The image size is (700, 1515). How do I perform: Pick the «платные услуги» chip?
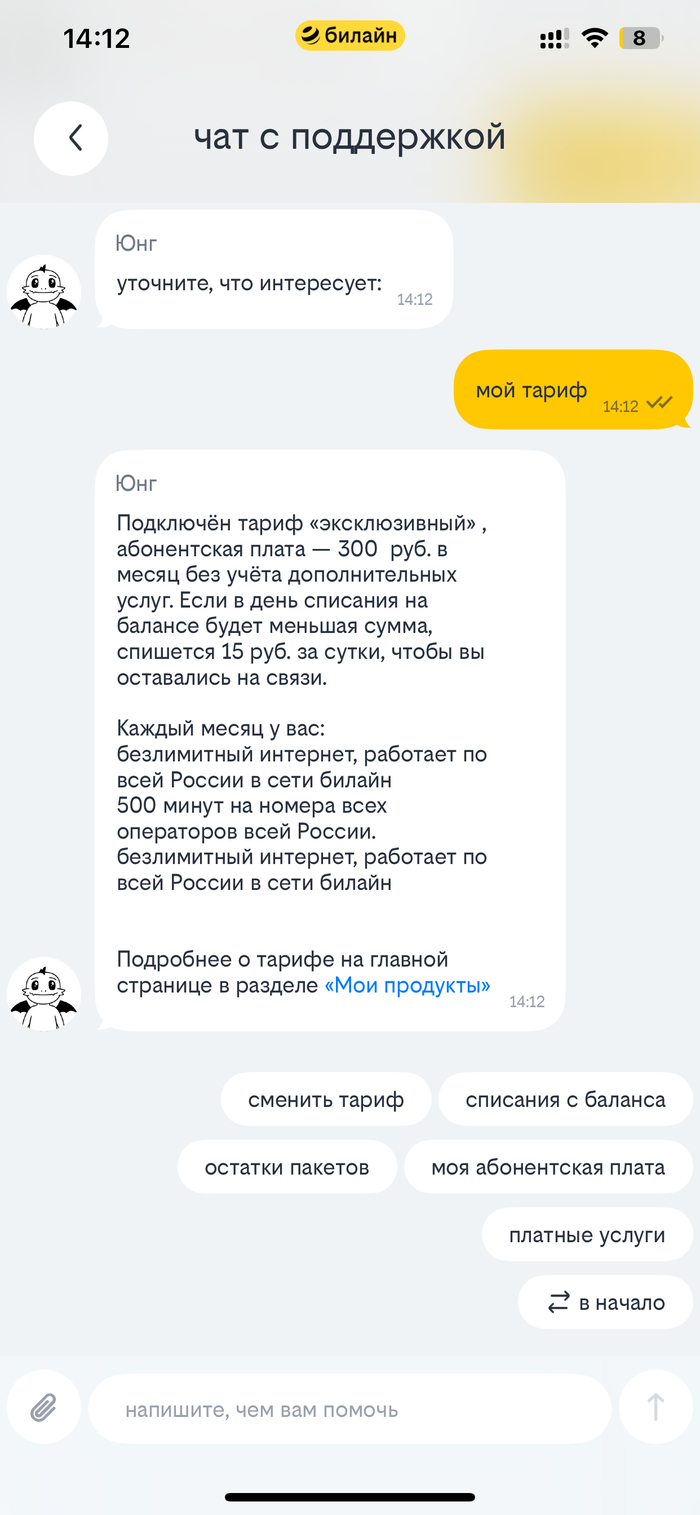(587, 1235)
